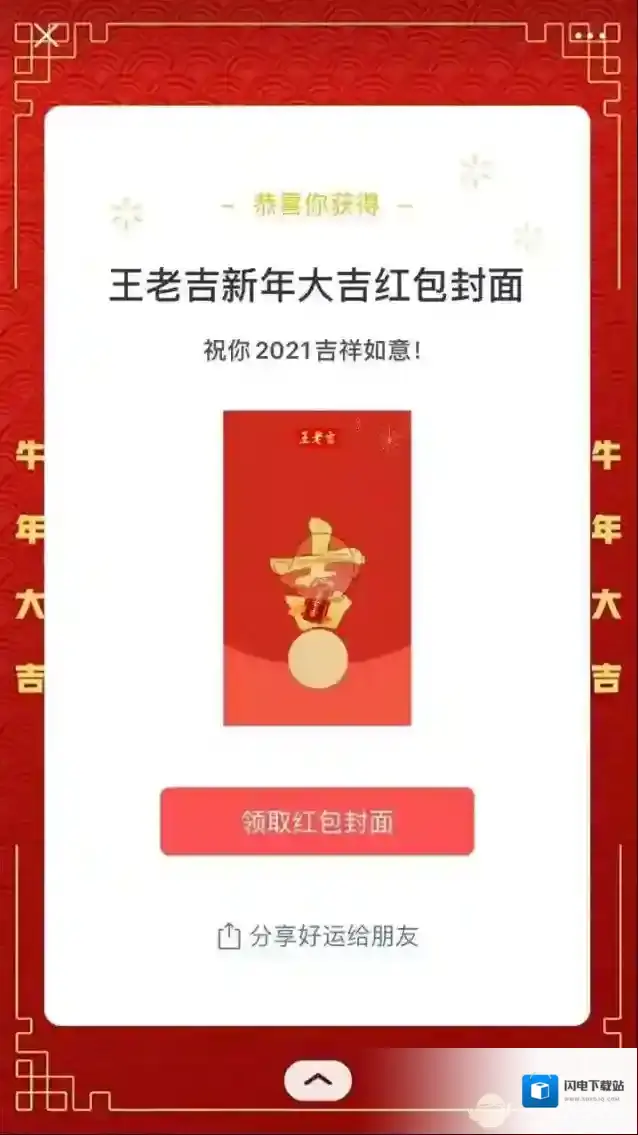The height and width of the screenshot is (1135, 638).
Task: Expand the bottom up-arrow panel
Action: [318, 1080]
